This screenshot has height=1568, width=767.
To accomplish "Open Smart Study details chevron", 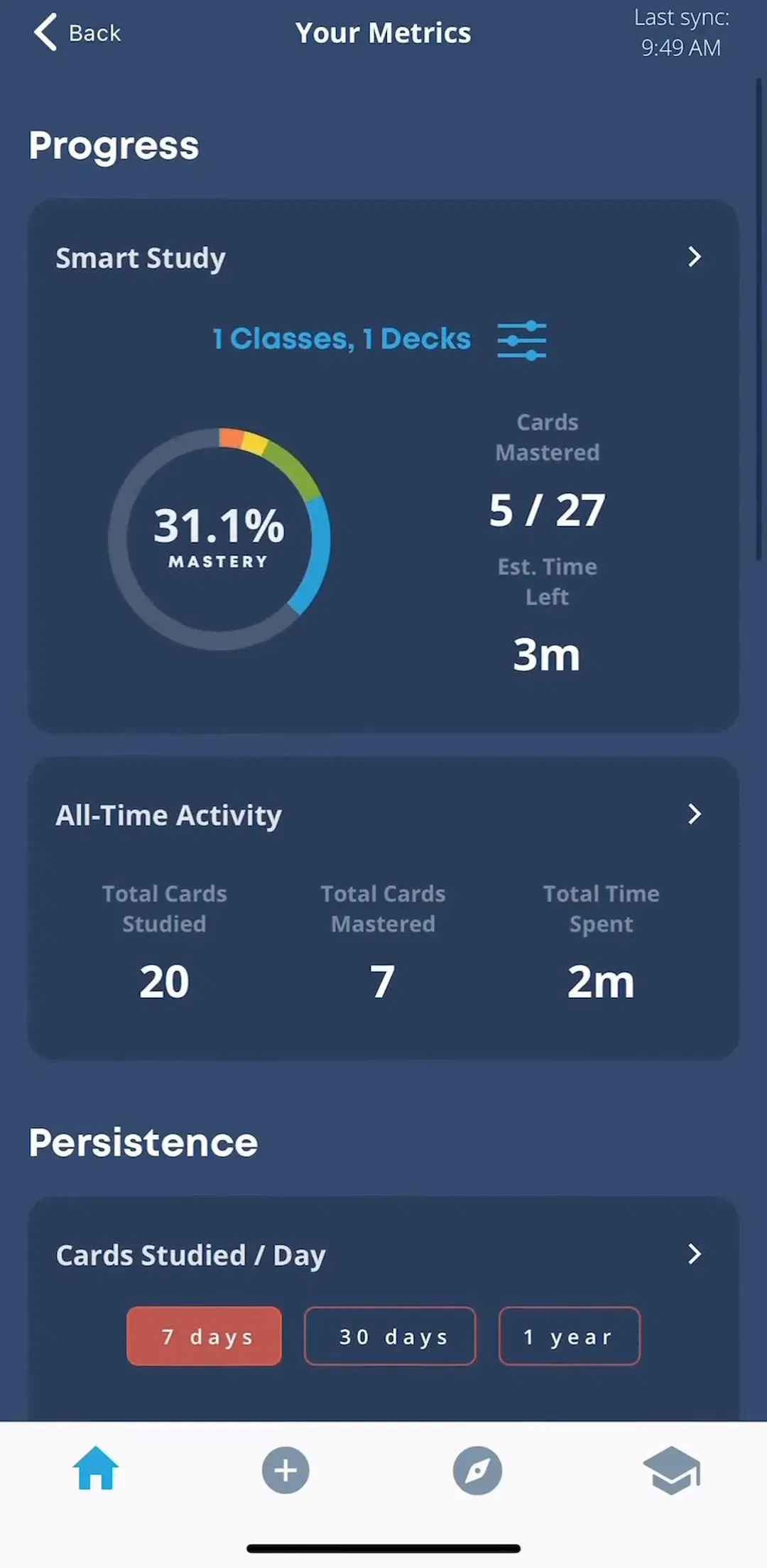I will (695, 257).
